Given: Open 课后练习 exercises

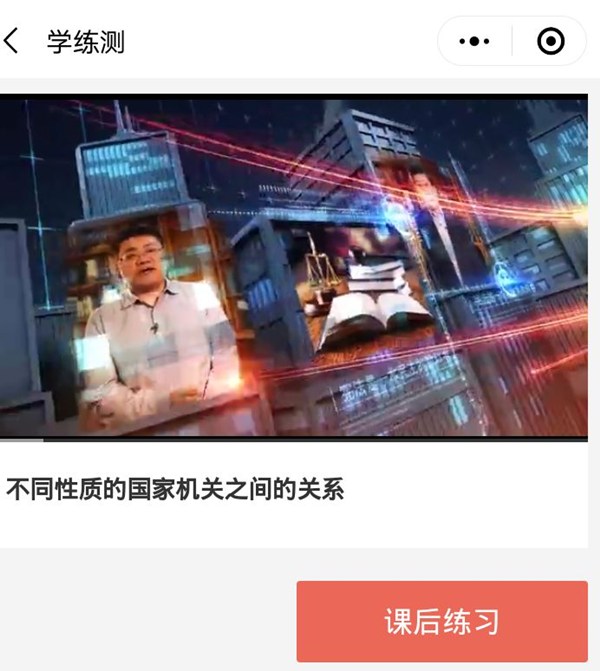Looking at the screenshot, I should (x=441, y=621).
